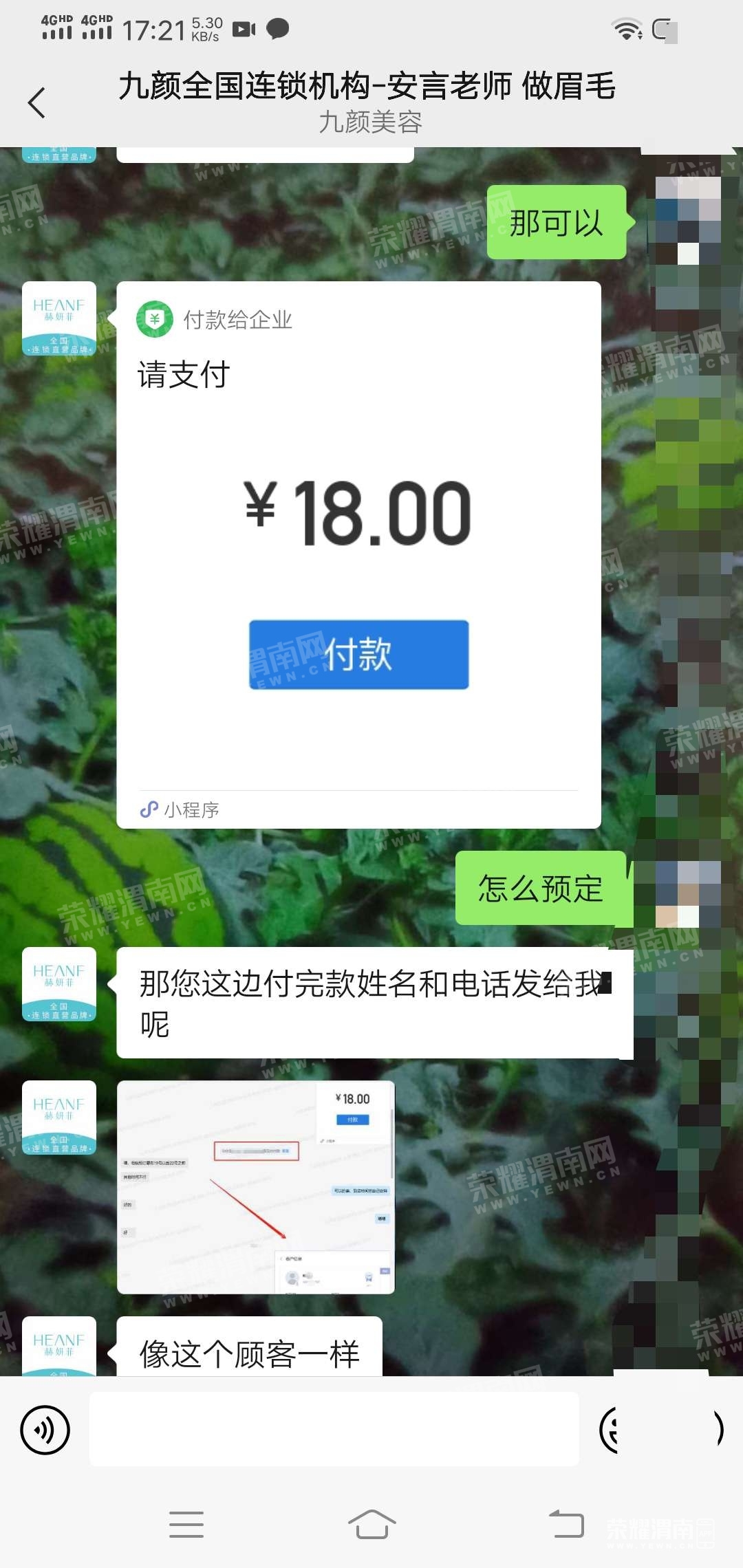The image size is (743, 1568).
Task: Tap the chat title 九颜全国连锁机构-安言老师
Action: click(371, 88)
